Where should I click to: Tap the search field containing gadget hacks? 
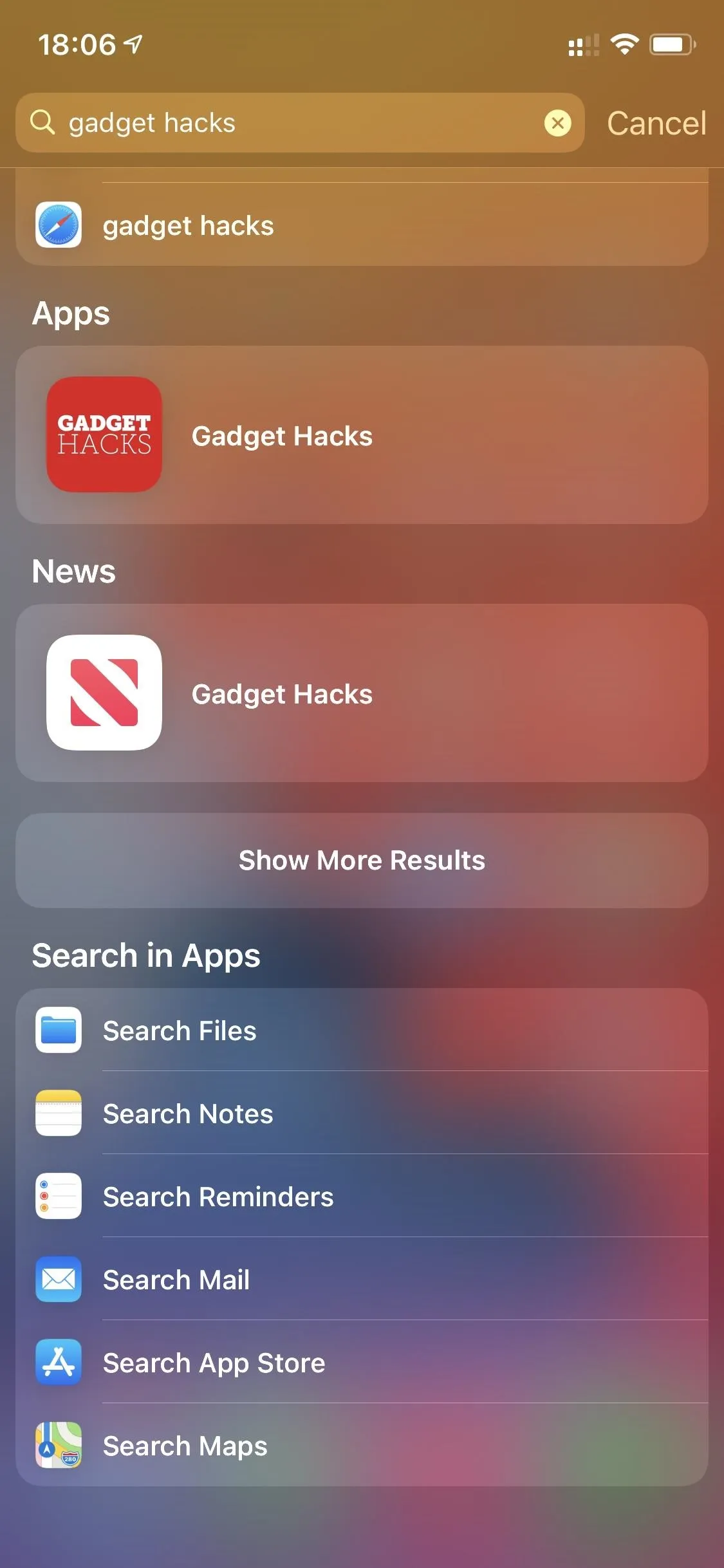point(299,122)
